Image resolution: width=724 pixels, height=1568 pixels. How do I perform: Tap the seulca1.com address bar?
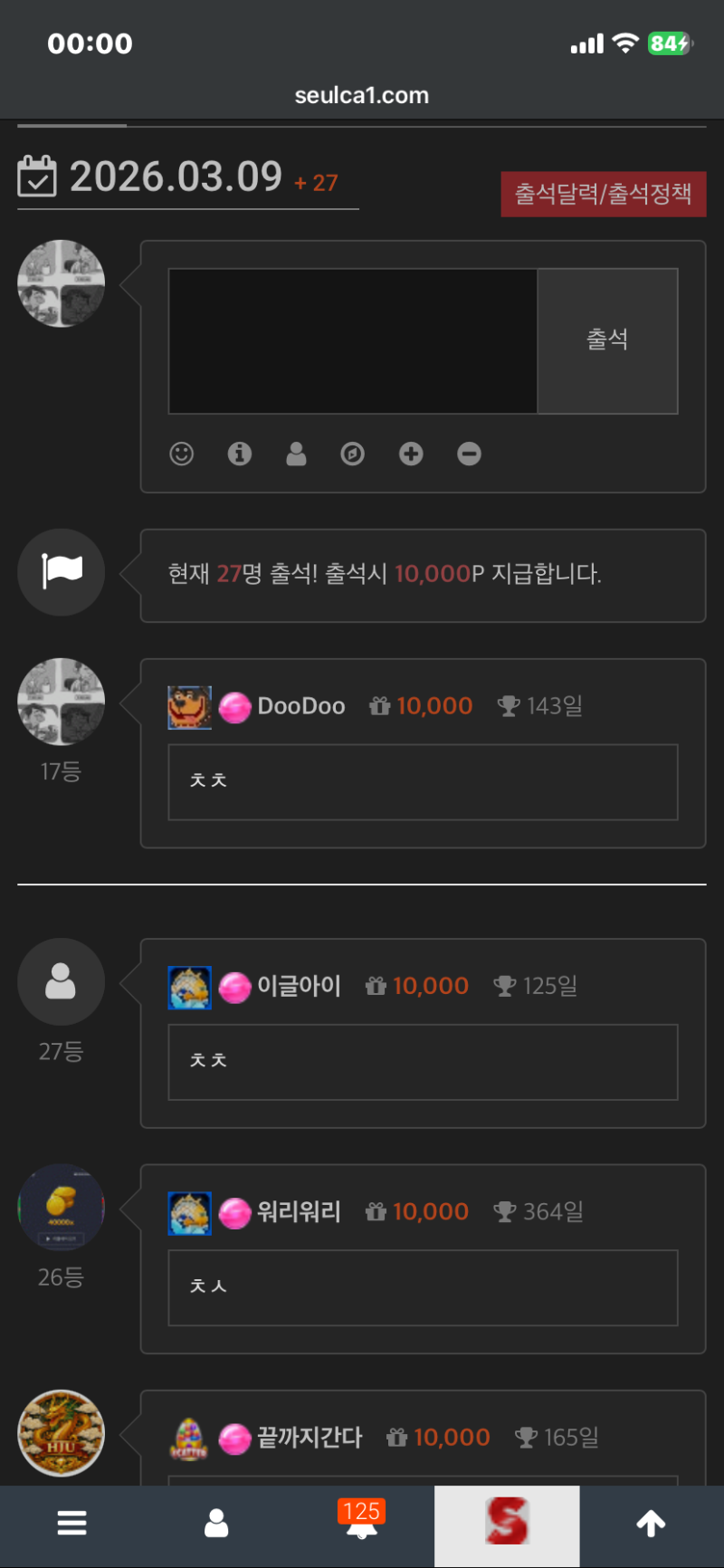point(362,95)
